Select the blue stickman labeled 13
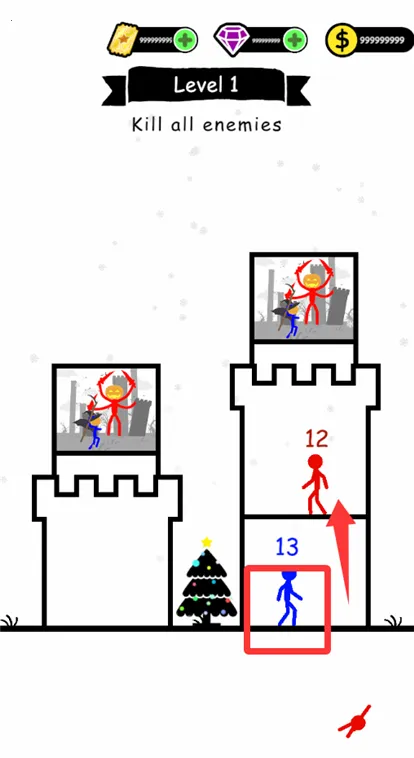The image size is (414, 758). pos(289,598)
